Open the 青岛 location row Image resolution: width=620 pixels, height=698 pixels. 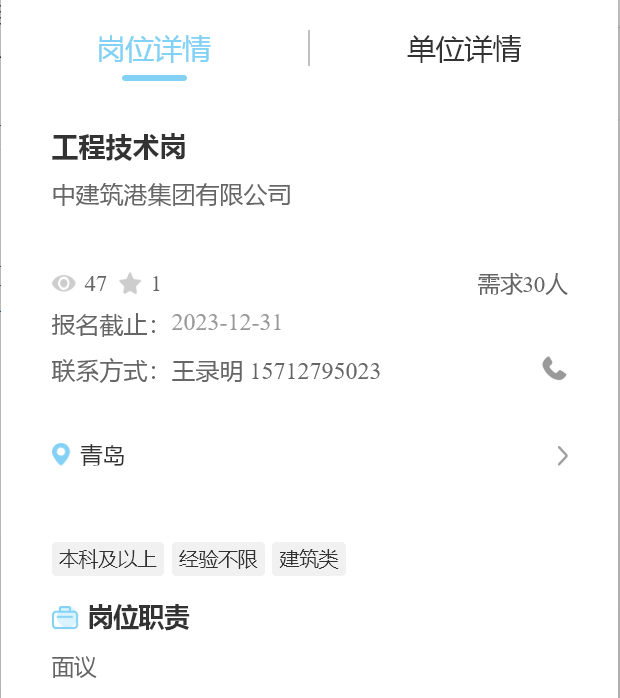(310, 456)
